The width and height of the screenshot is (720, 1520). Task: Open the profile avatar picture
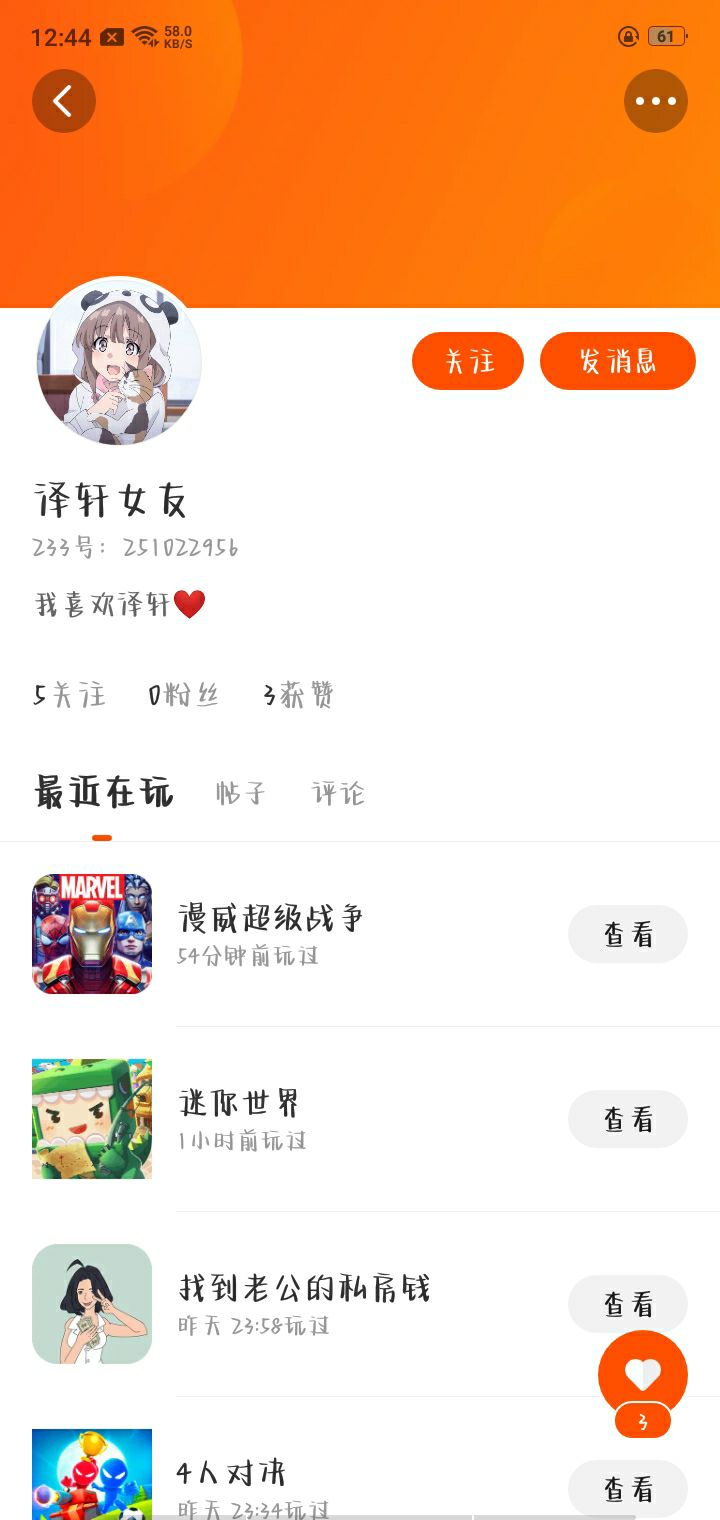[x=119, y=362]
